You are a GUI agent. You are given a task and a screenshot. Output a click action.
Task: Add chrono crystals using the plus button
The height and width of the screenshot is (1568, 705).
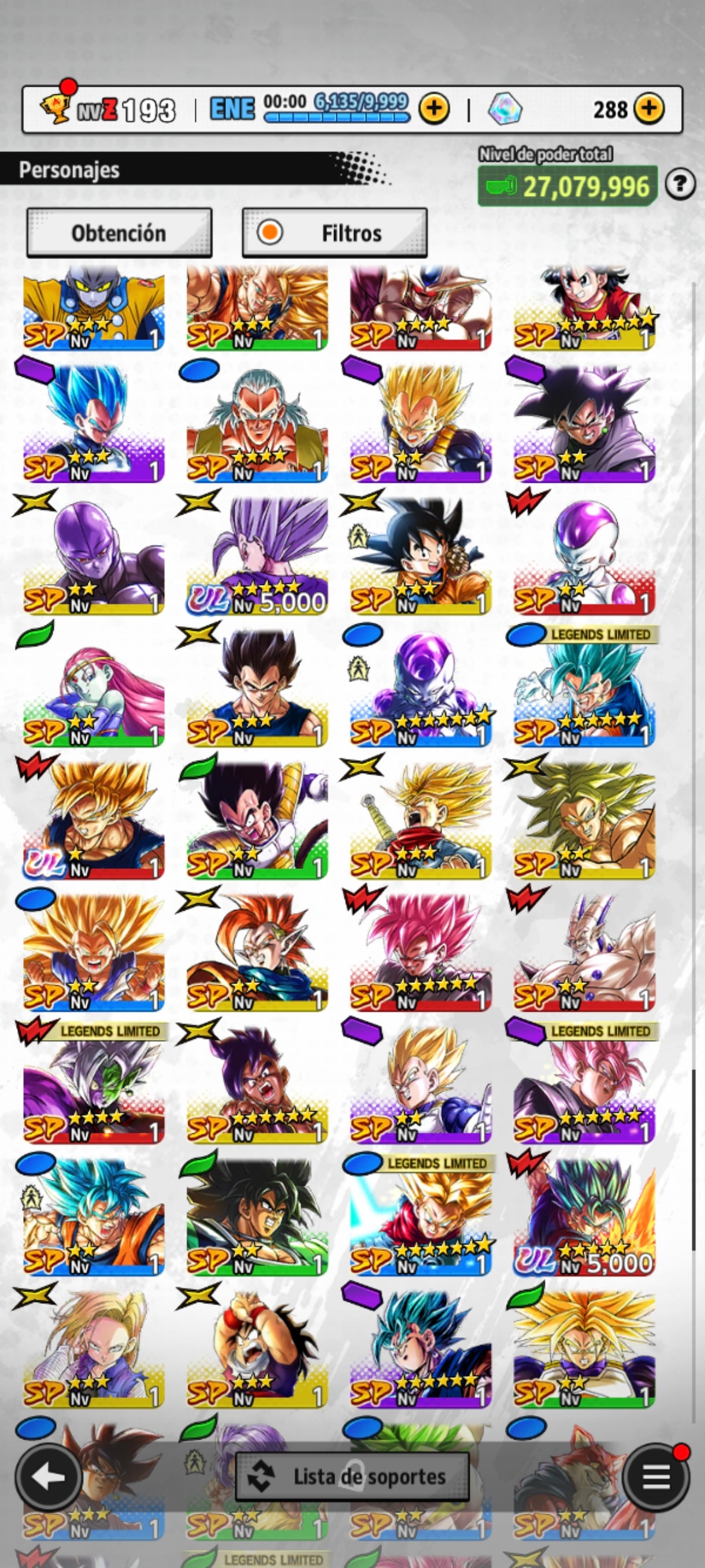pos(648,109)
